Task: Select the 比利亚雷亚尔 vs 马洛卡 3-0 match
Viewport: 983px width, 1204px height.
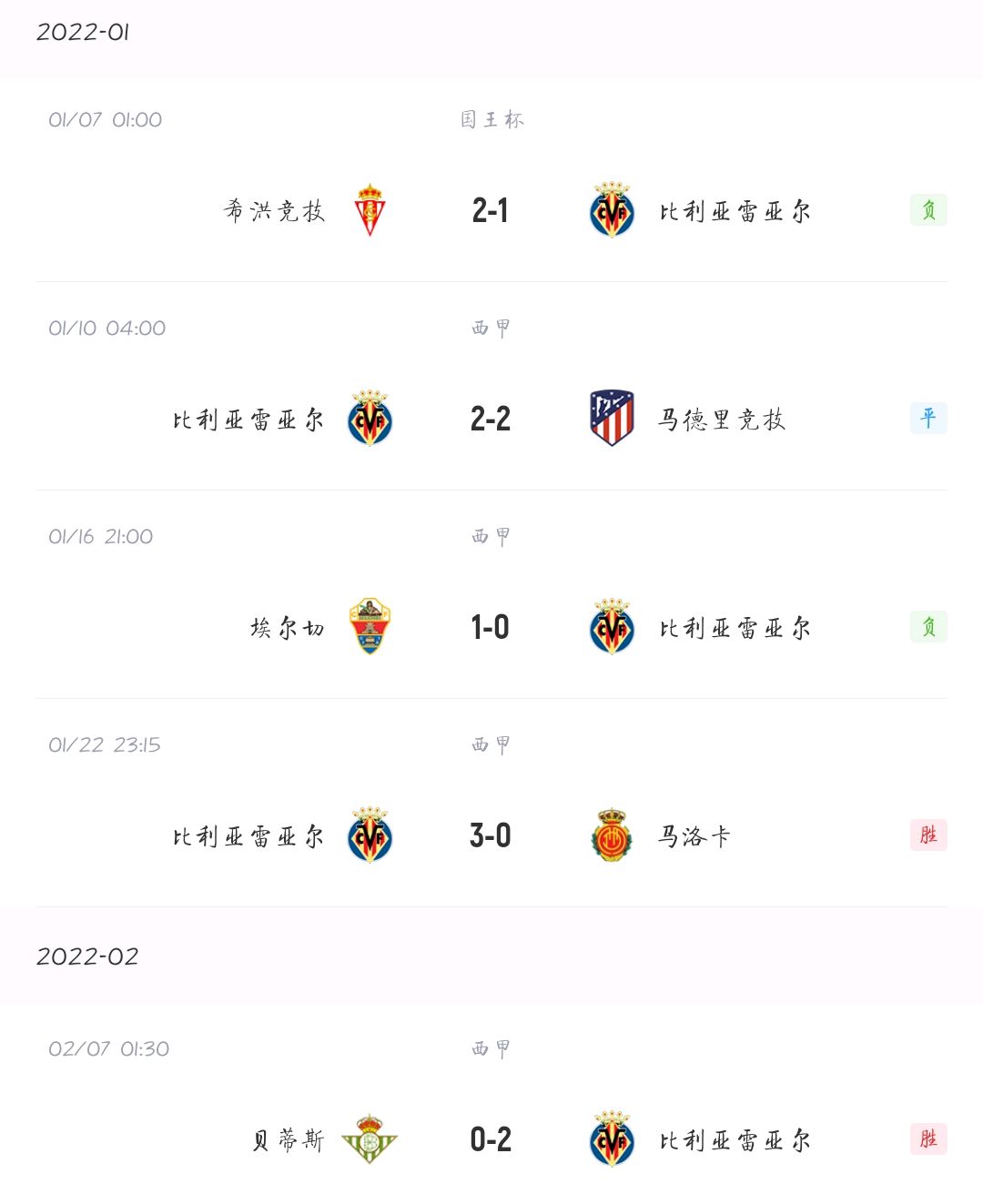Action: pos(491,835)
